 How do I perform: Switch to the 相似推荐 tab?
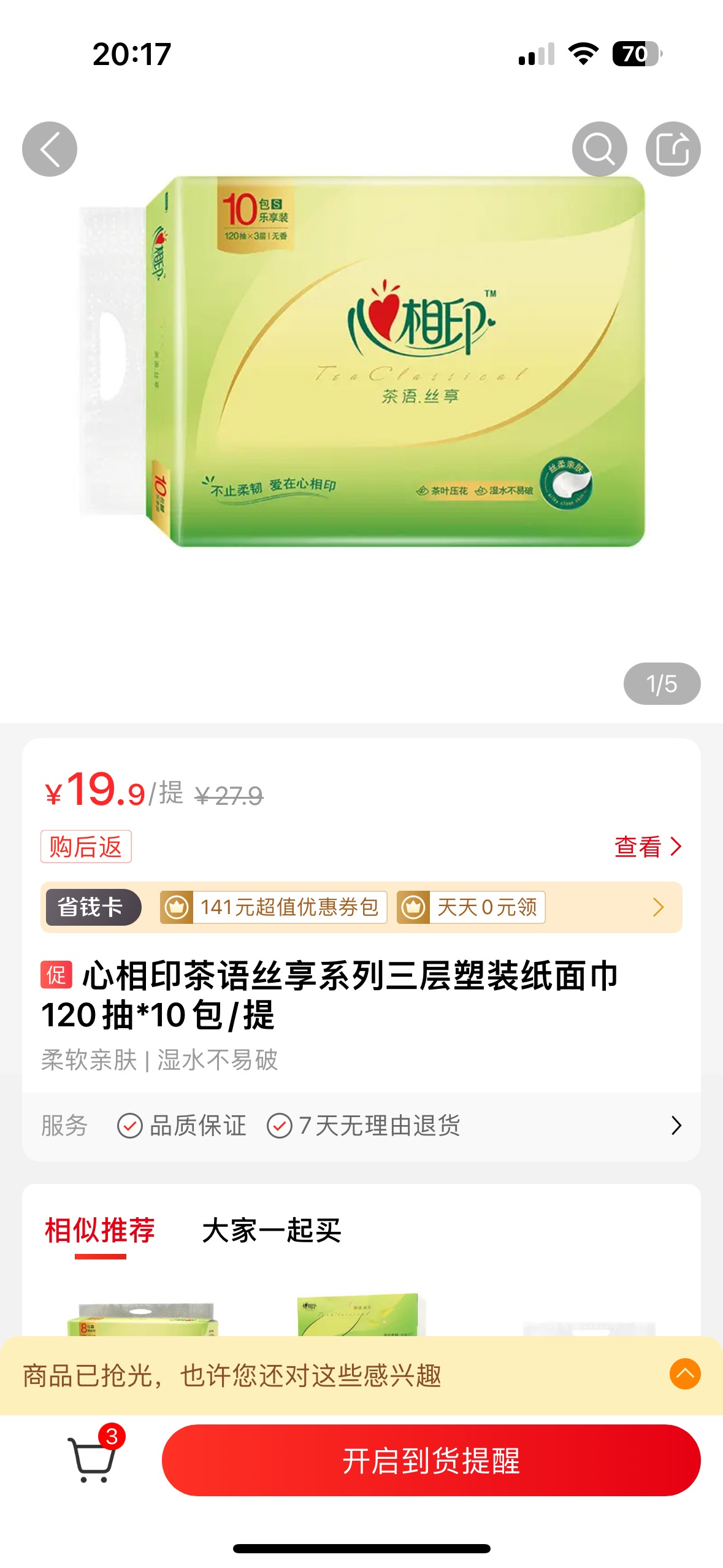[100, 1231]
